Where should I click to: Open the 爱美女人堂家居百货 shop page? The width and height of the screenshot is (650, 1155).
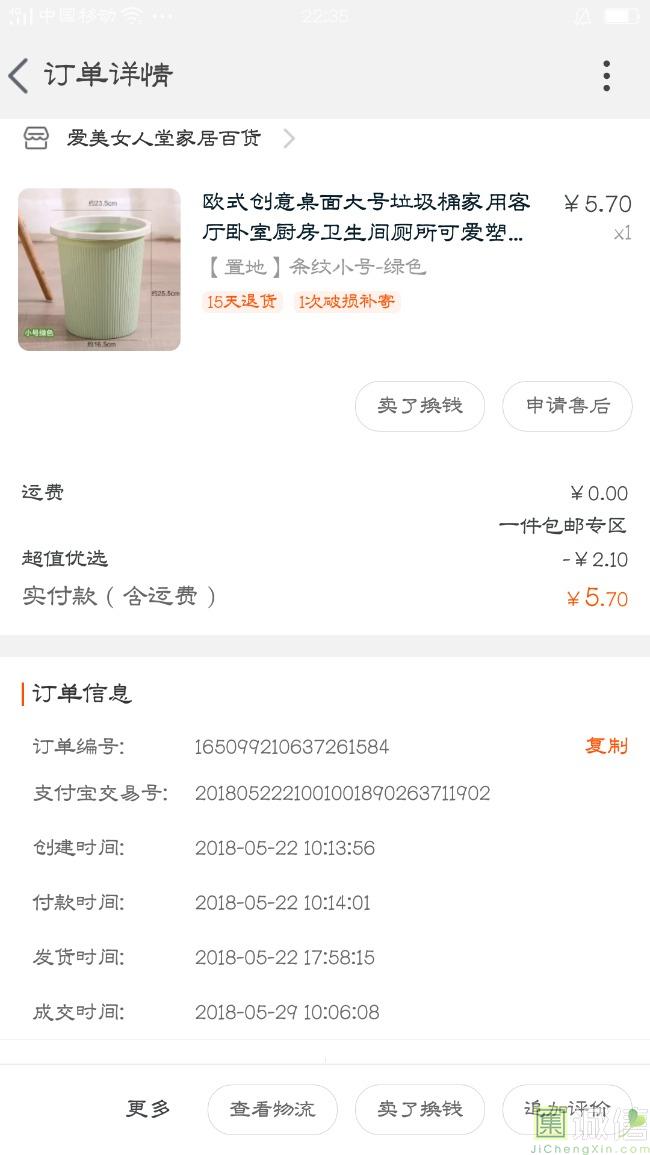[159, 138]
